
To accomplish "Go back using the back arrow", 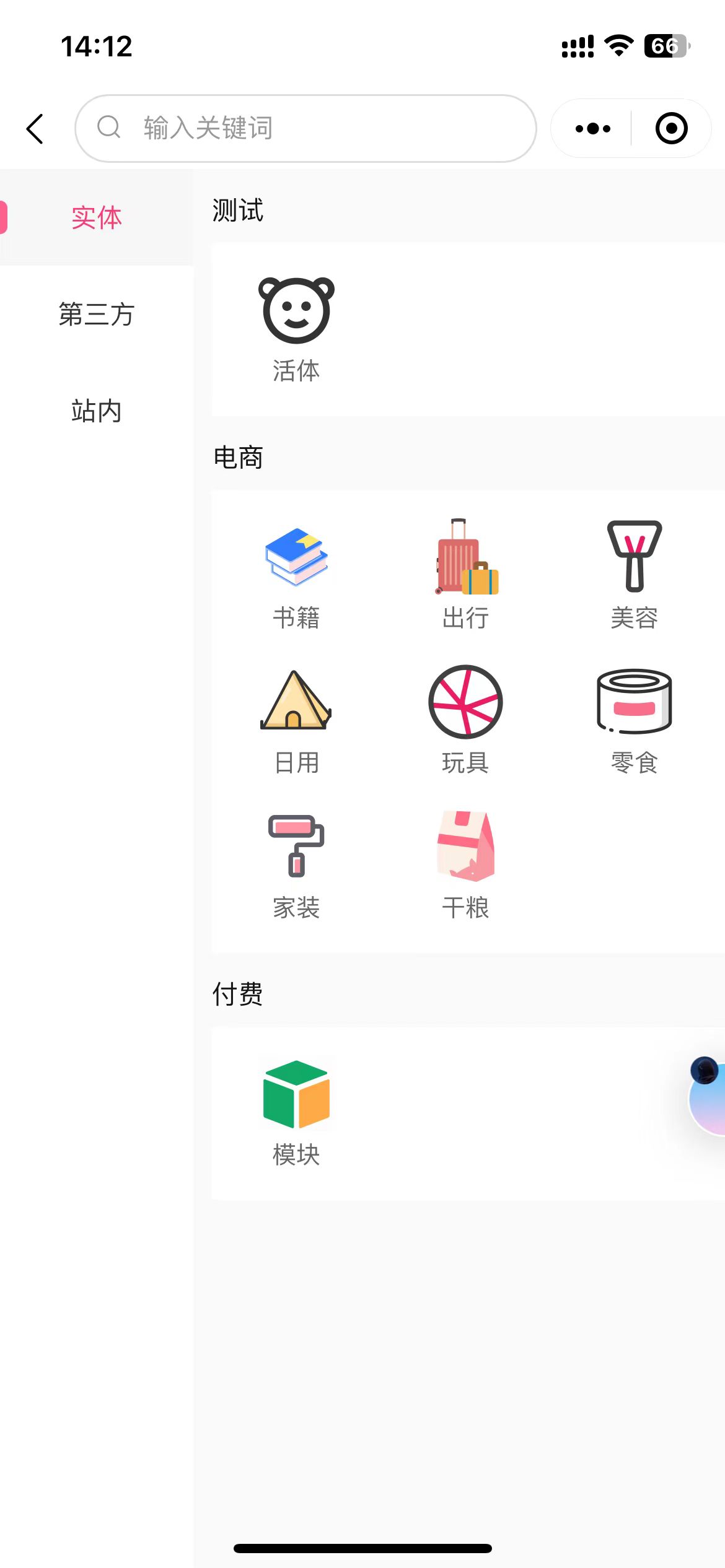I will point(35,129).
